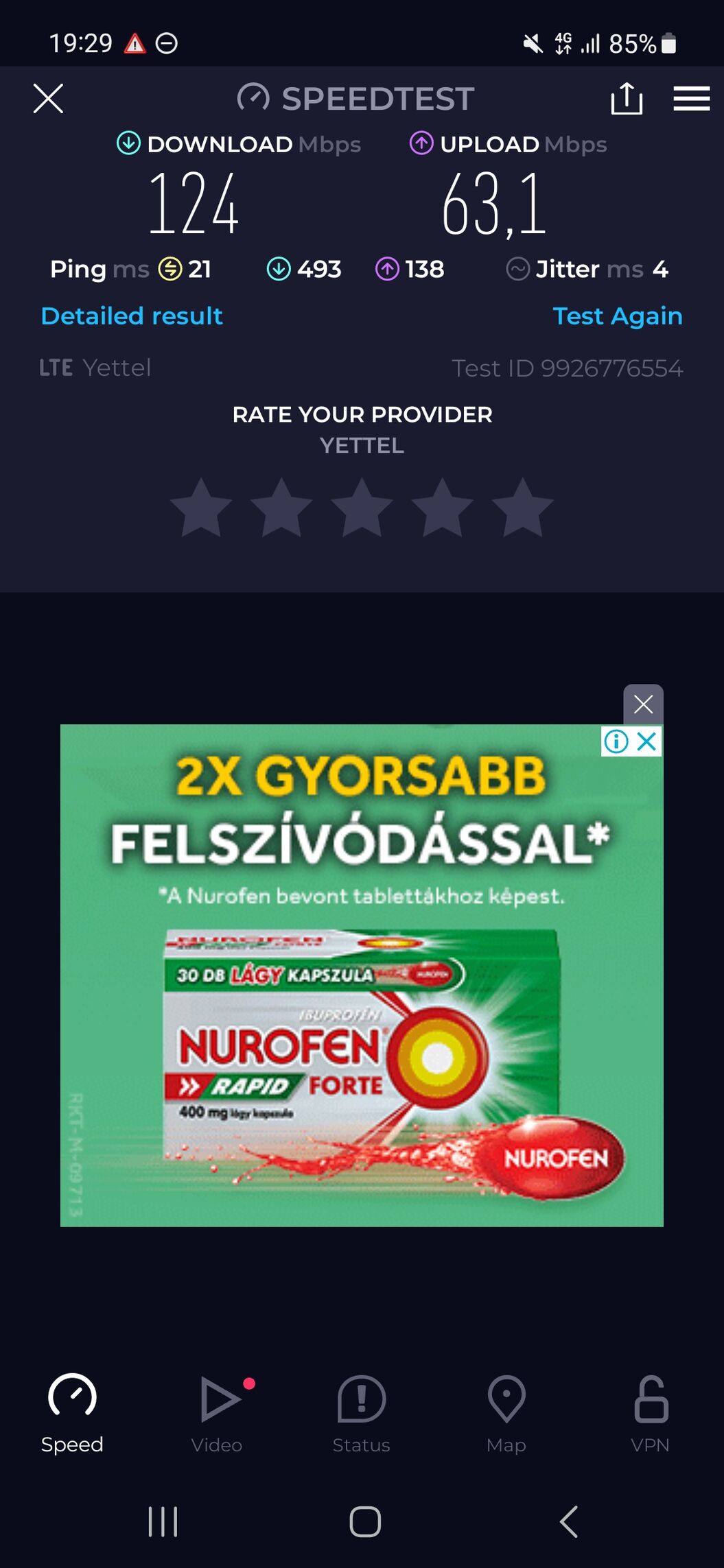This screenshot has height=1568, width=724.
Task: Tap Test Again to rerun the test
Action: click(618, 316)
